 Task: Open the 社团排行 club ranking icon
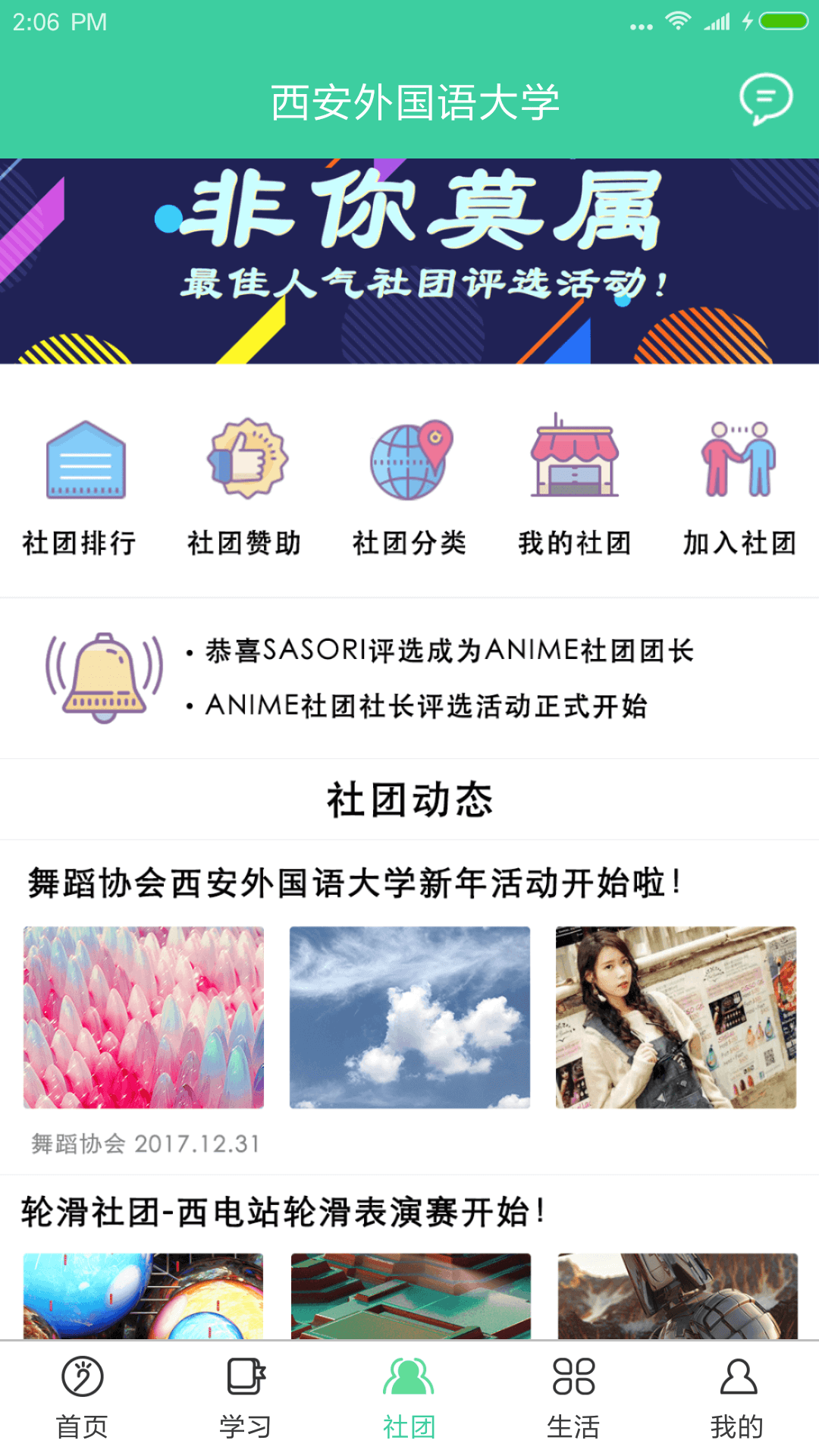81,485
